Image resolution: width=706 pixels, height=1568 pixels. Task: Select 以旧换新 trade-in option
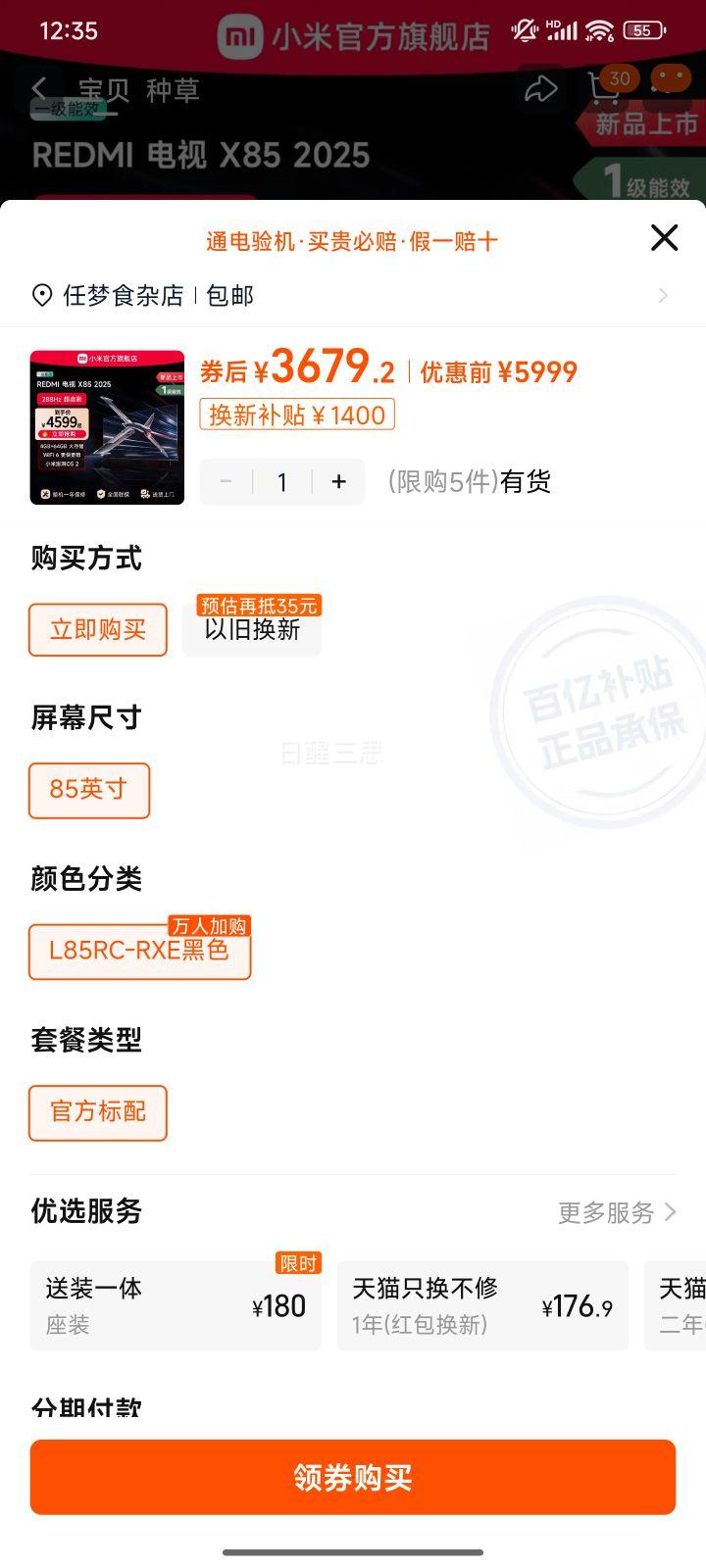tap(251, 630)
